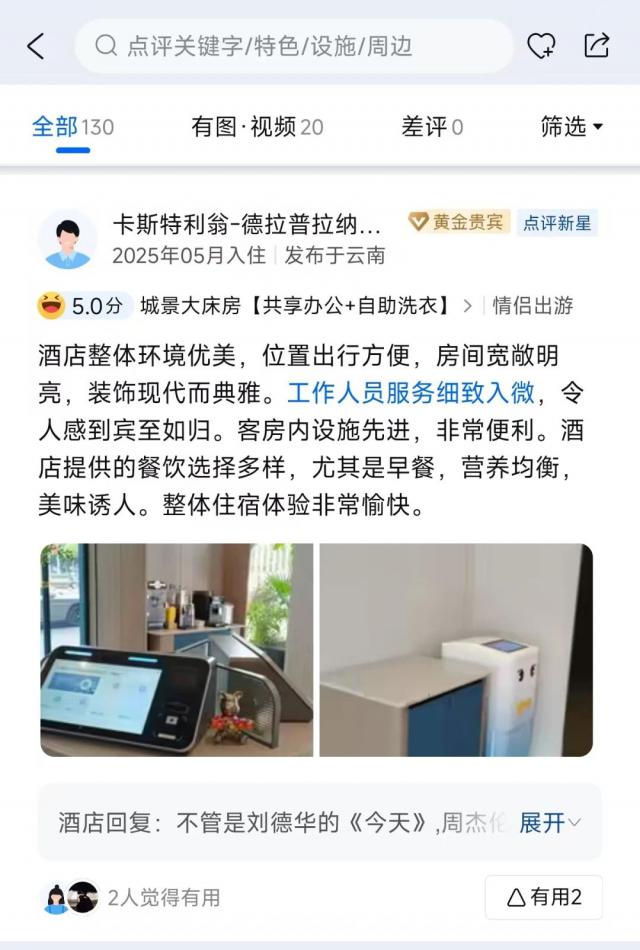The width and height of the screenshot is (640, 950).
Task: Switch to the 全部 130 tab
Action: coord(72,127)
